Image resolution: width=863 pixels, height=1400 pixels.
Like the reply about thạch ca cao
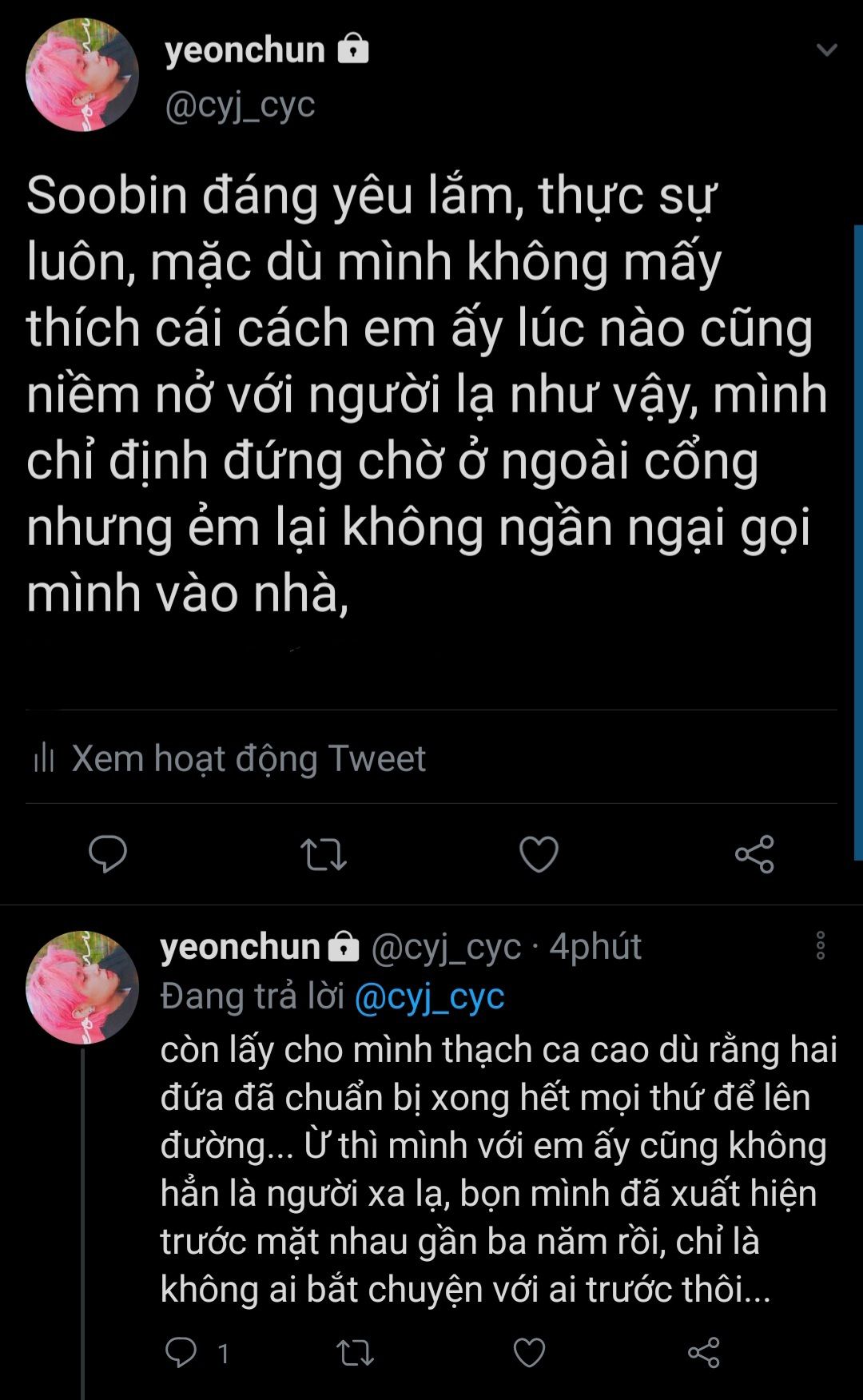[529, 1352]
